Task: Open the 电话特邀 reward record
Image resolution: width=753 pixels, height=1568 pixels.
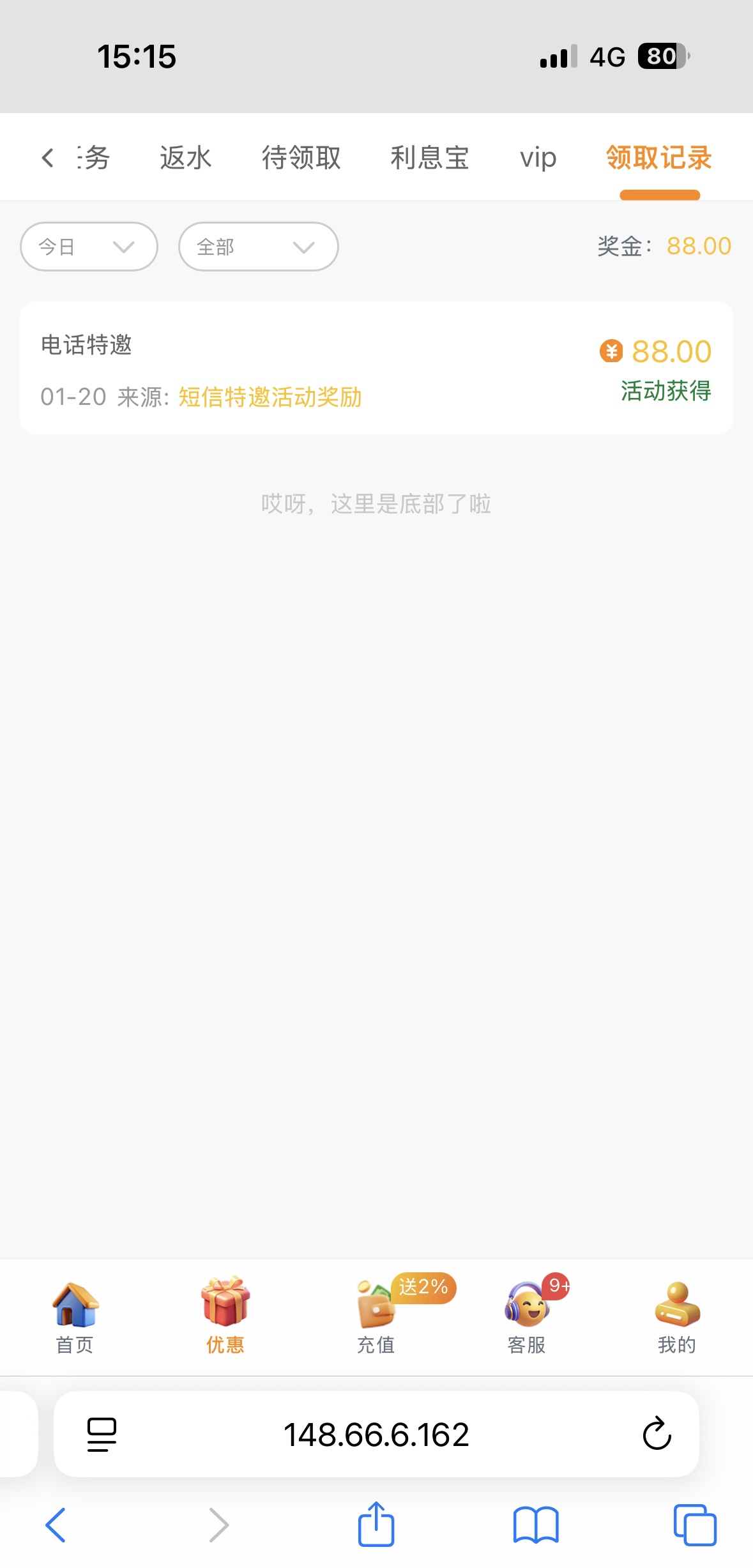Action: (x=376, y=368)
